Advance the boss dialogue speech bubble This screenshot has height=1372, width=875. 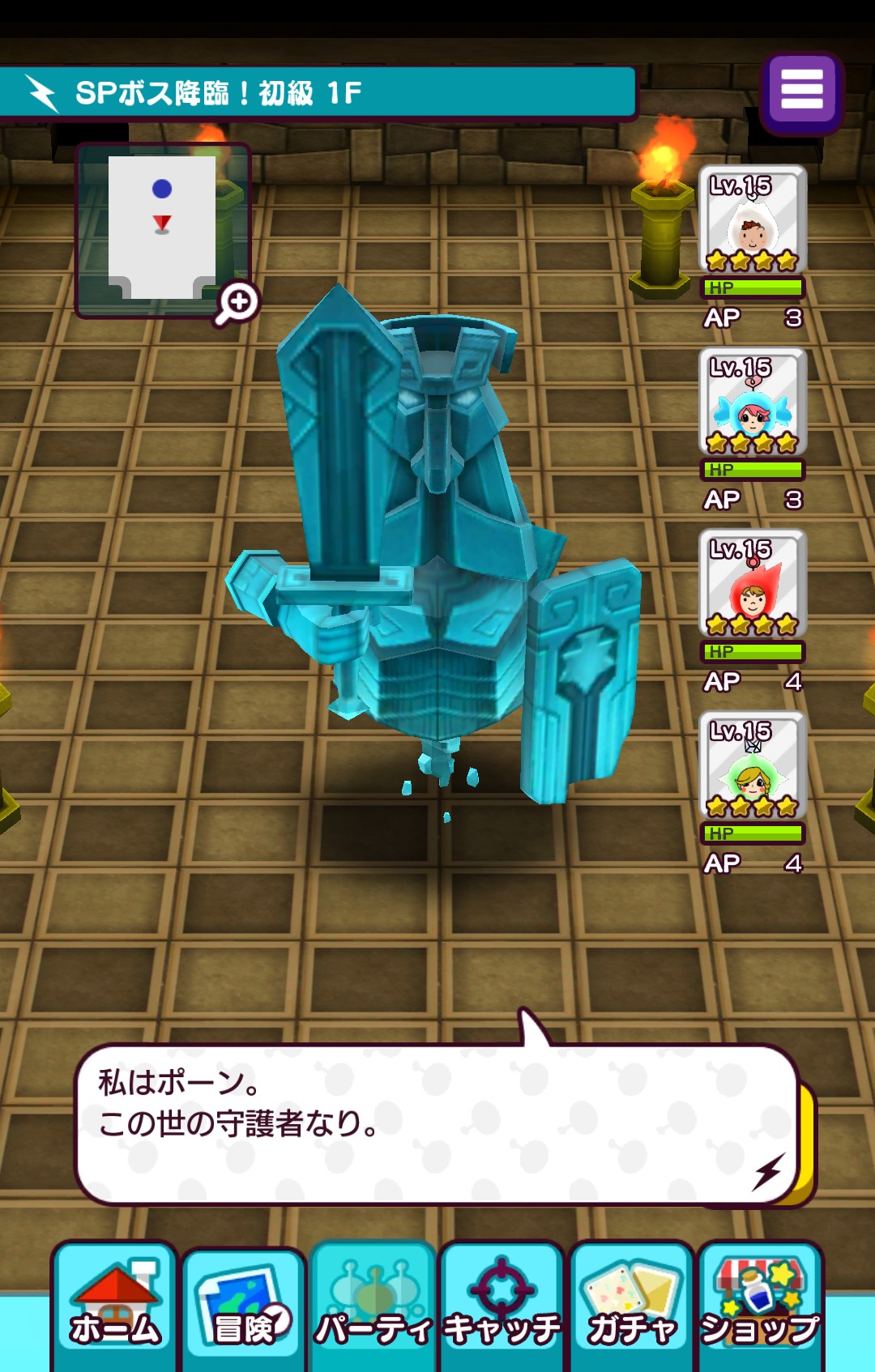(437, 1123)
